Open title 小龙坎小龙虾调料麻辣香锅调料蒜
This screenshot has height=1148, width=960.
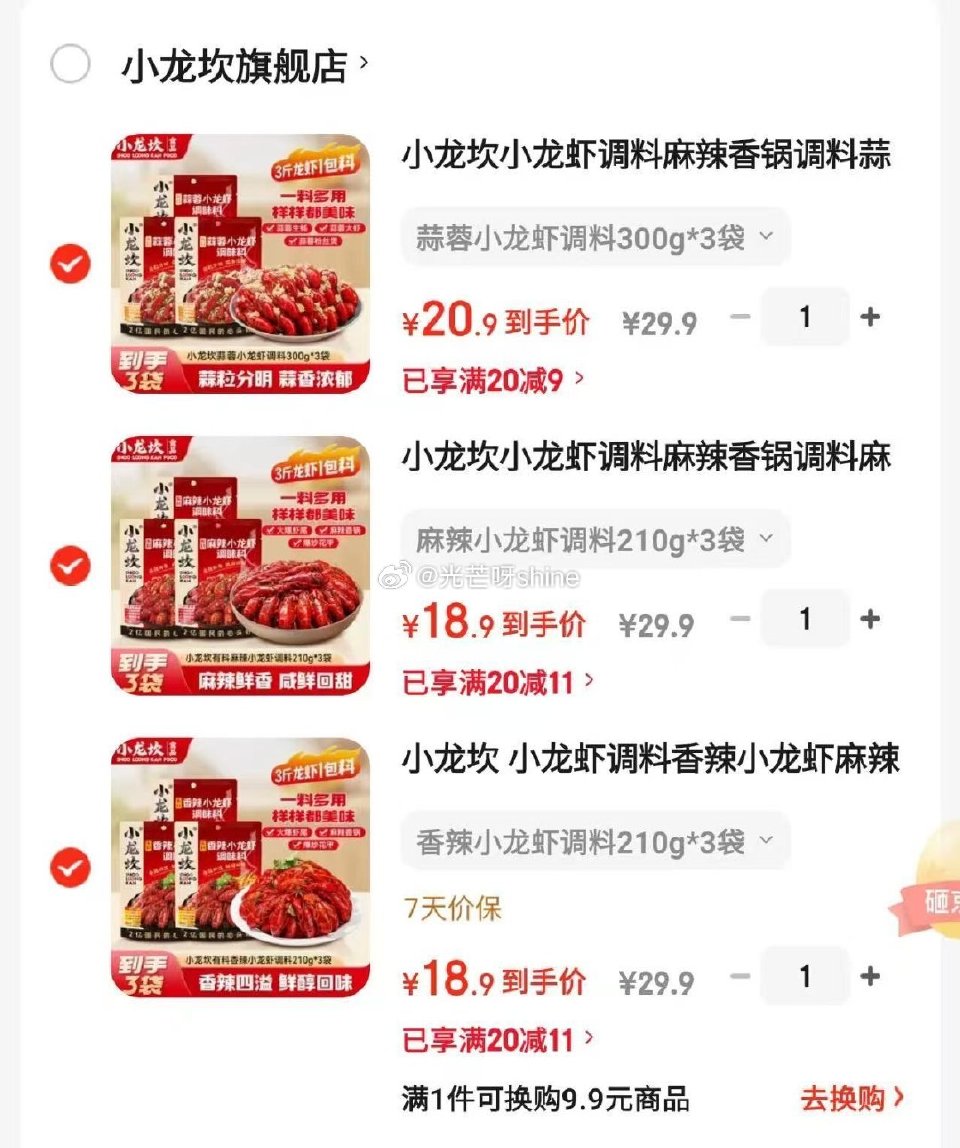point(655,157)
